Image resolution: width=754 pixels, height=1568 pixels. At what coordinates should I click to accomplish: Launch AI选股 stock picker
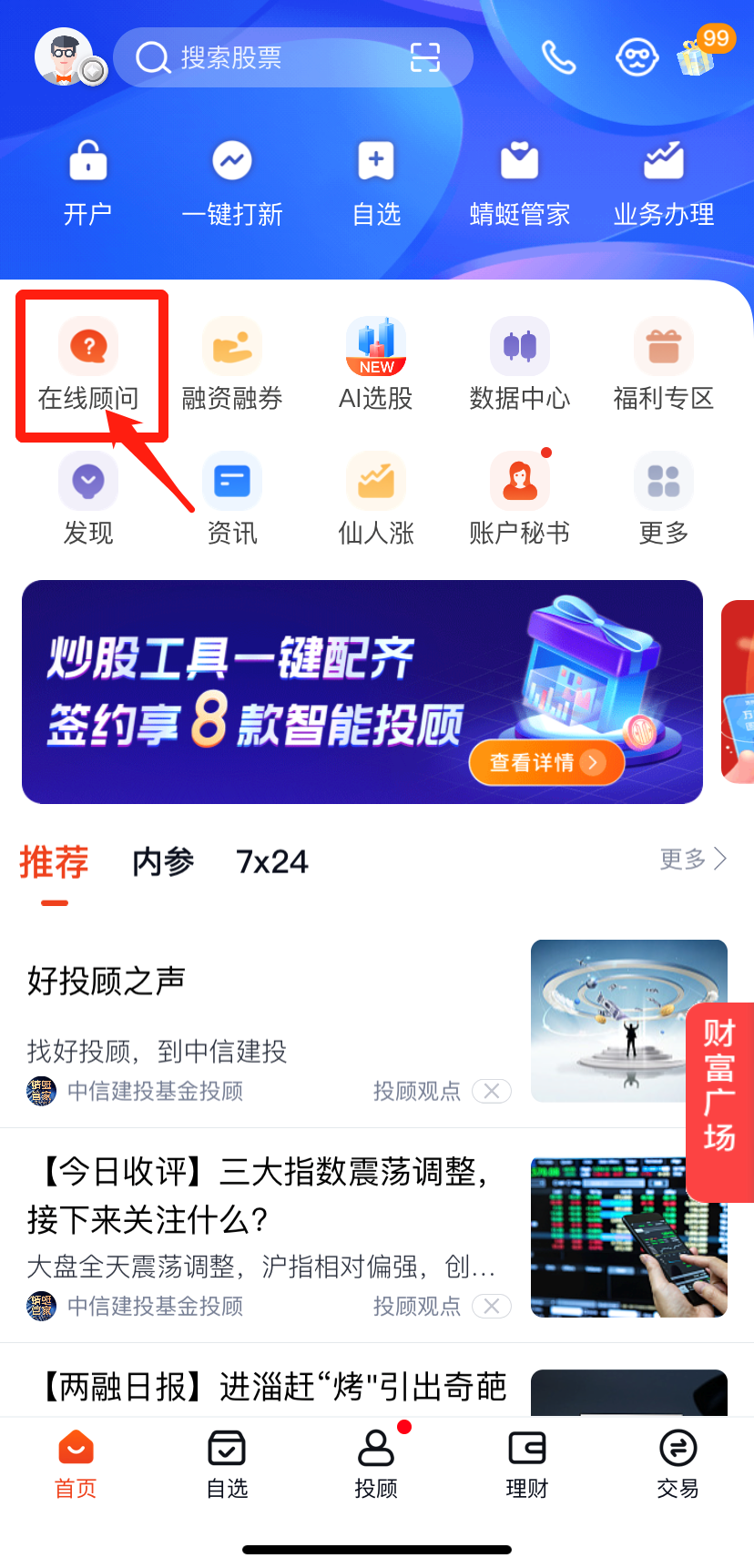coord(376,364)
